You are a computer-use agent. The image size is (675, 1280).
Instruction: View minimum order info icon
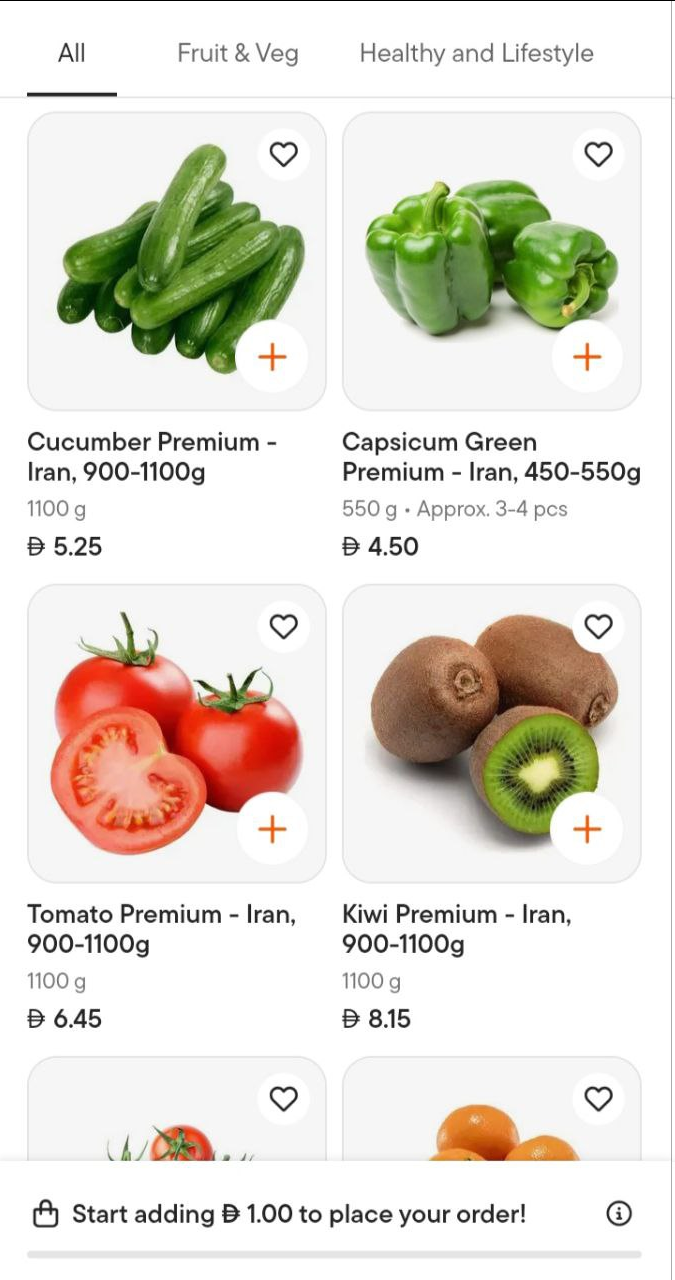tap(619, 1214)
